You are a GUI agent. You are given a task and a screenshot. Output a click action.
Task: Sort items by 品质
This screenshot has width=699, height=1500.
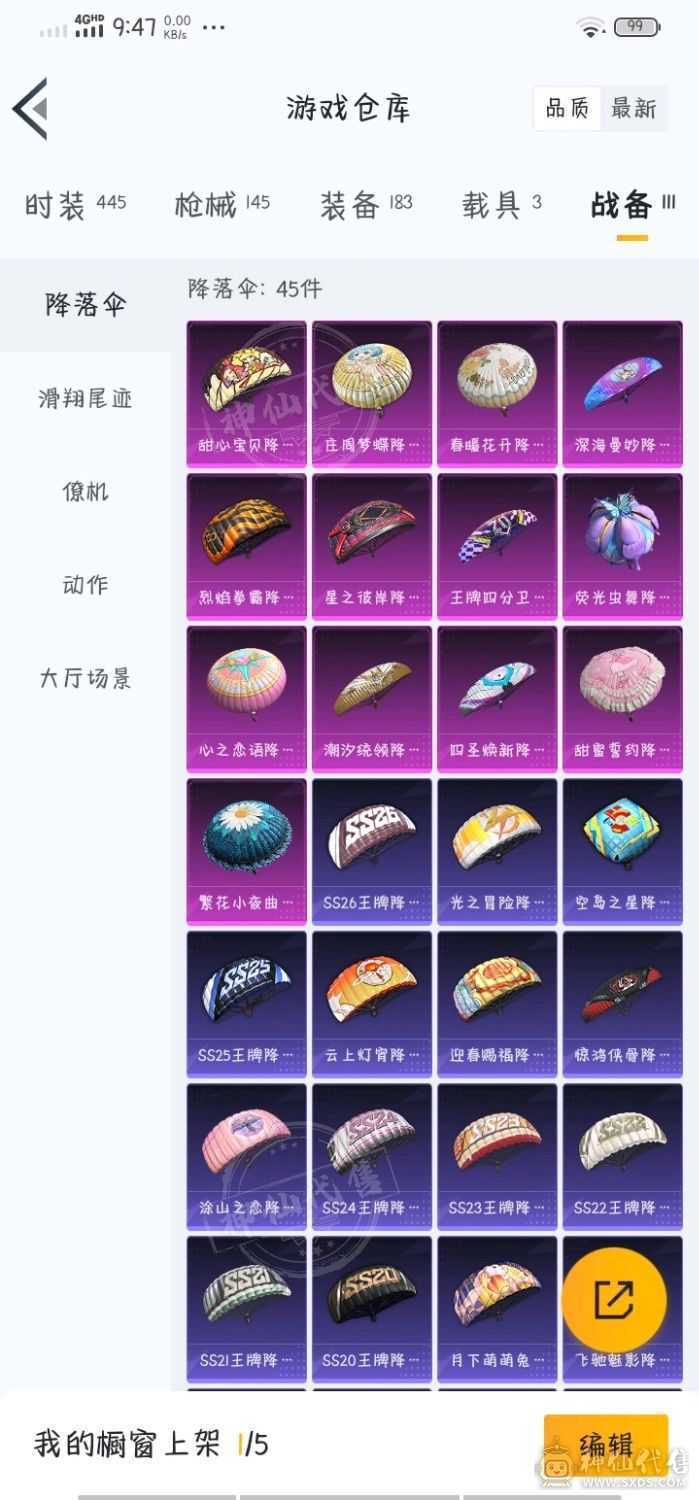coord(567,108)
